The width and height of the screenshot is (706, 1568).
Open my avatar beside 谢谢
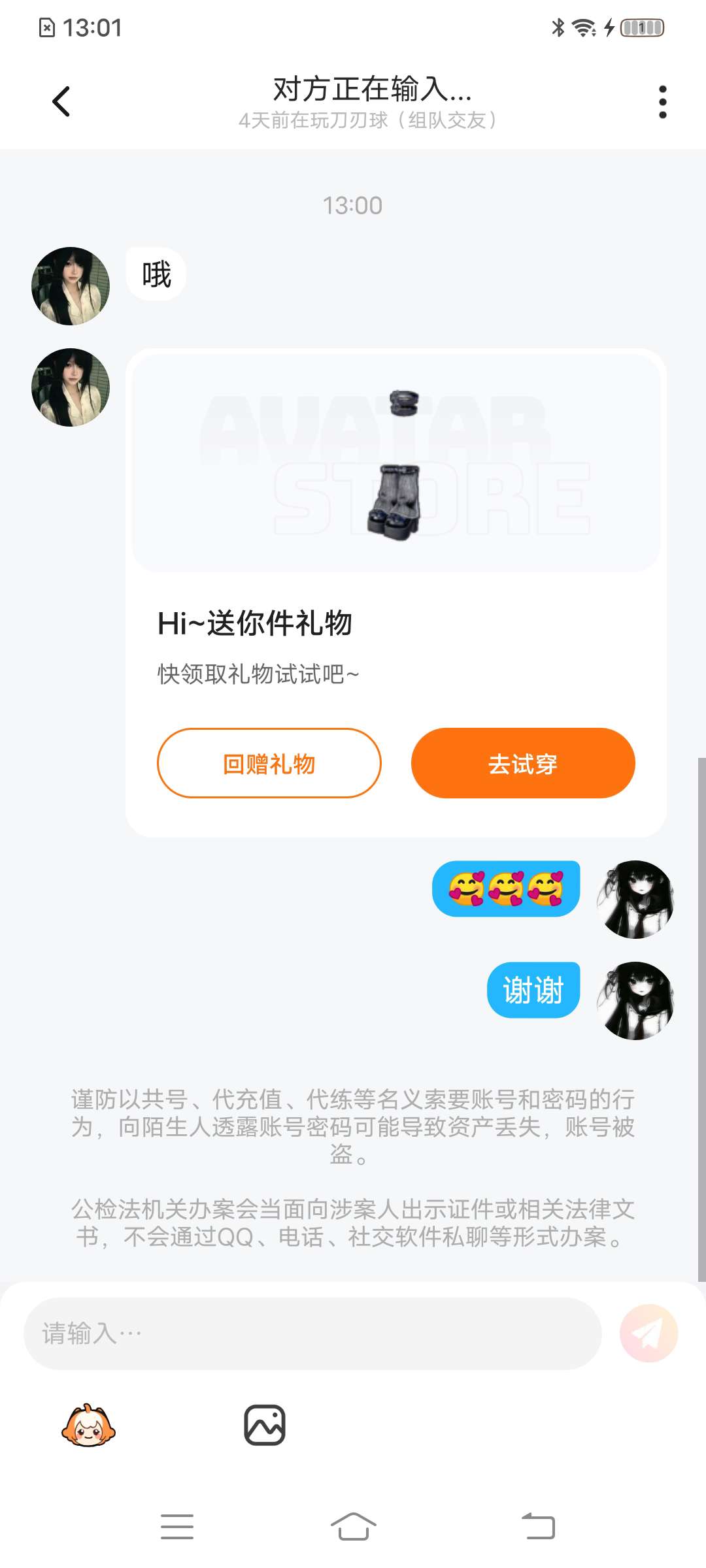tap(635, 1000)
